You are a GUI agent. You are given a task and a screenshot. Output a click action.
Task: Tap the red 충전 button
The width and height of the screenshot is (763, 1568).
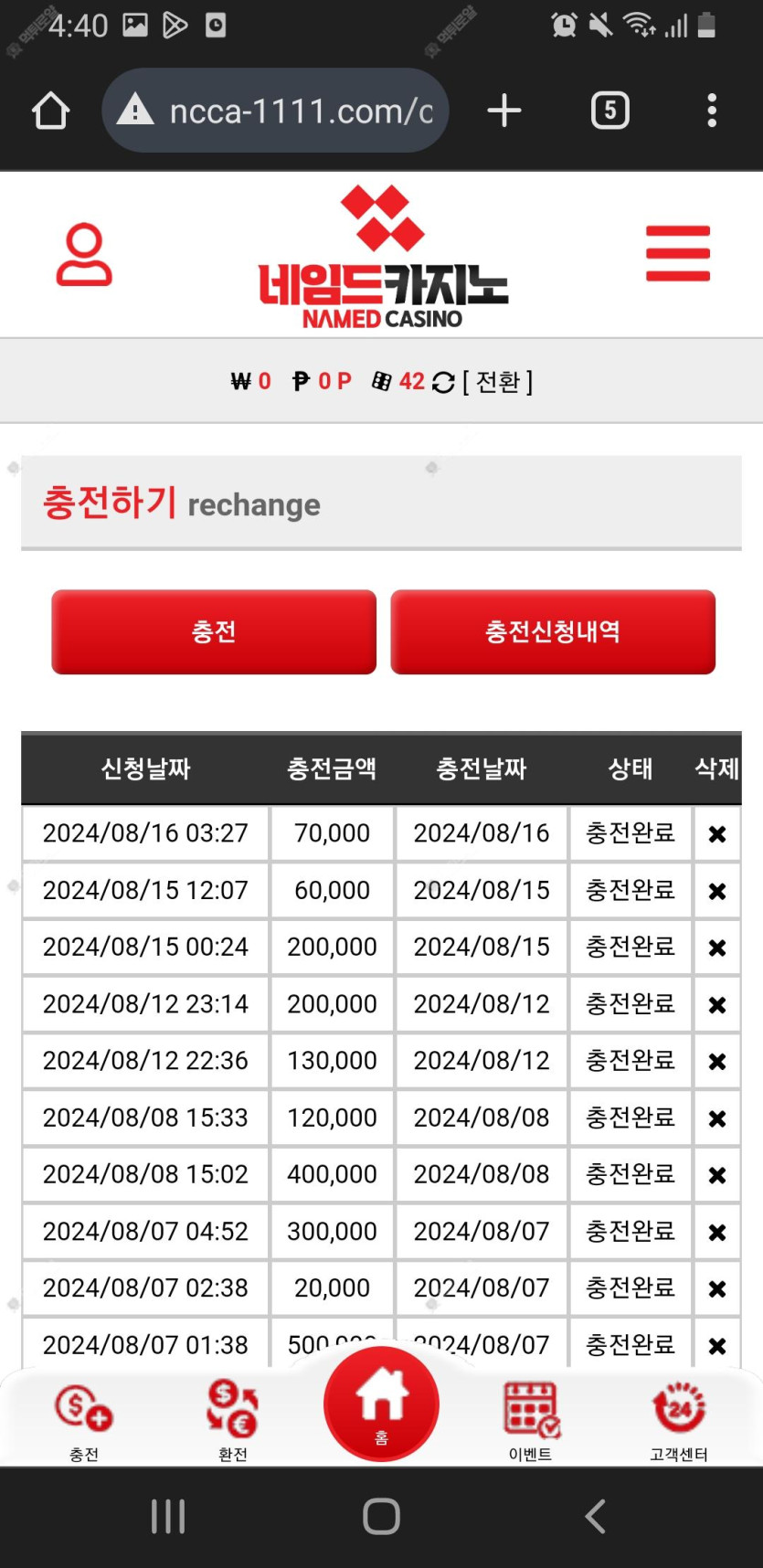pos(214,631)
